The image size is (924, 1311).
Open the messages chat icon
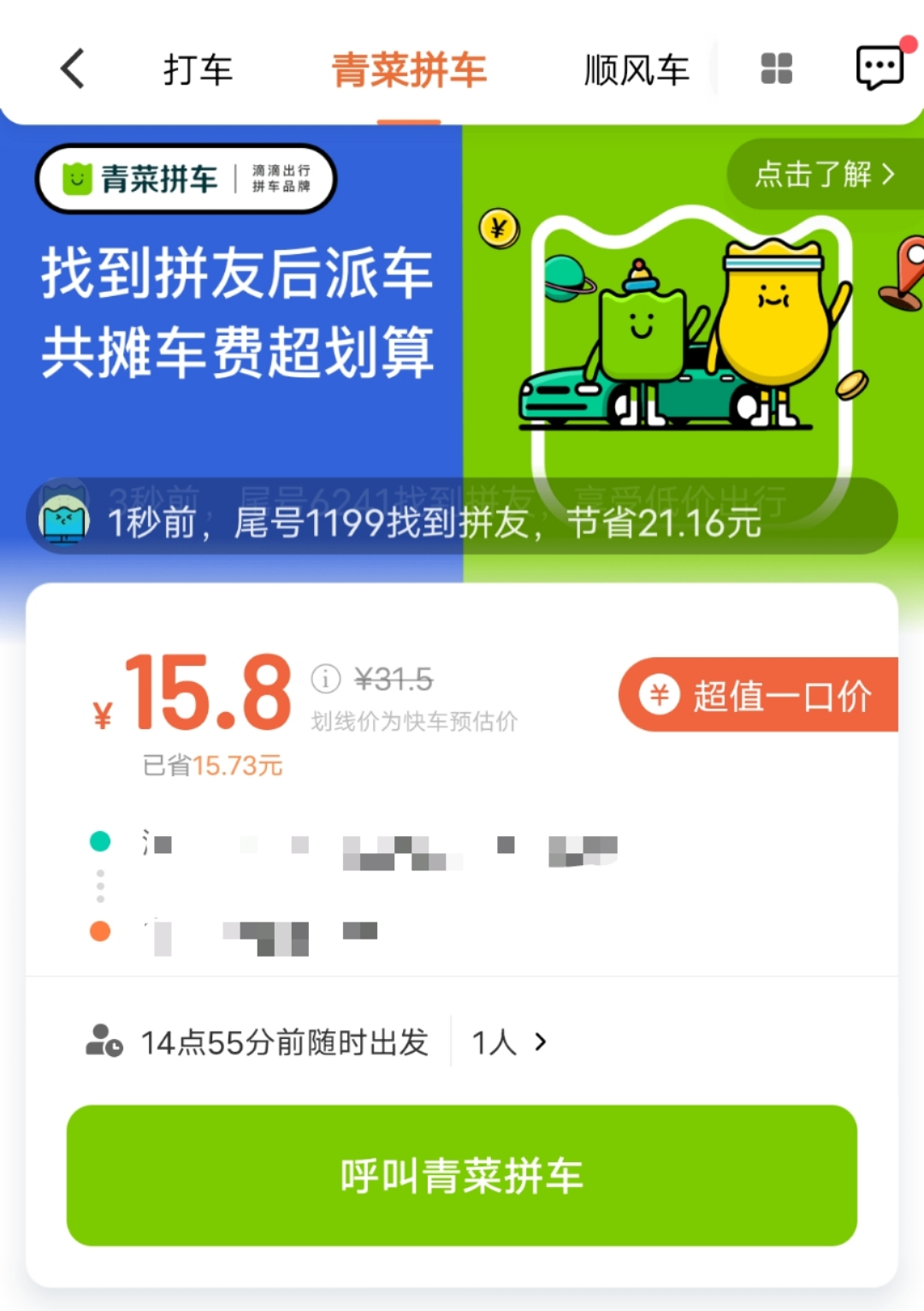coord(880,68)
